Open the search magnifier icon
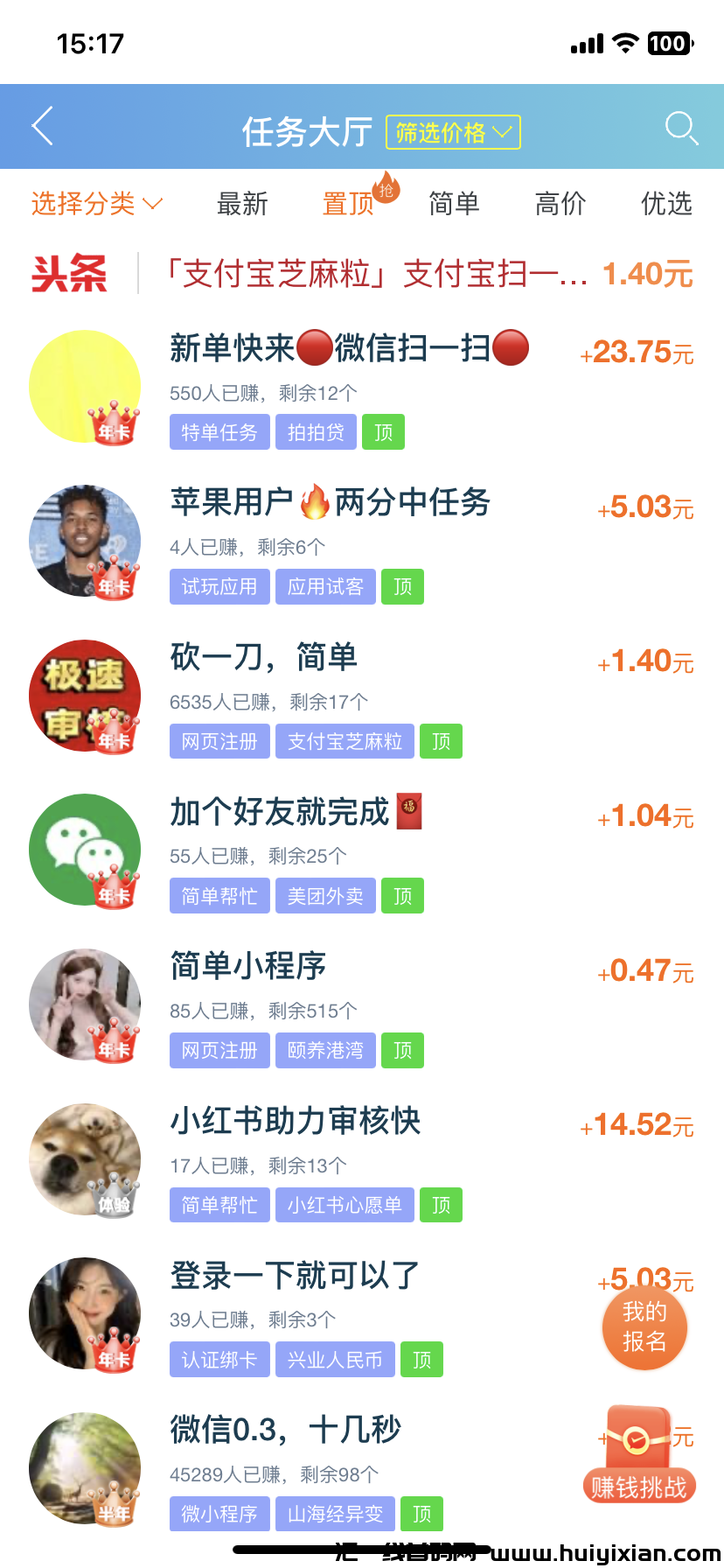This screenshot has height=1568, width=724. coord(680,128)
